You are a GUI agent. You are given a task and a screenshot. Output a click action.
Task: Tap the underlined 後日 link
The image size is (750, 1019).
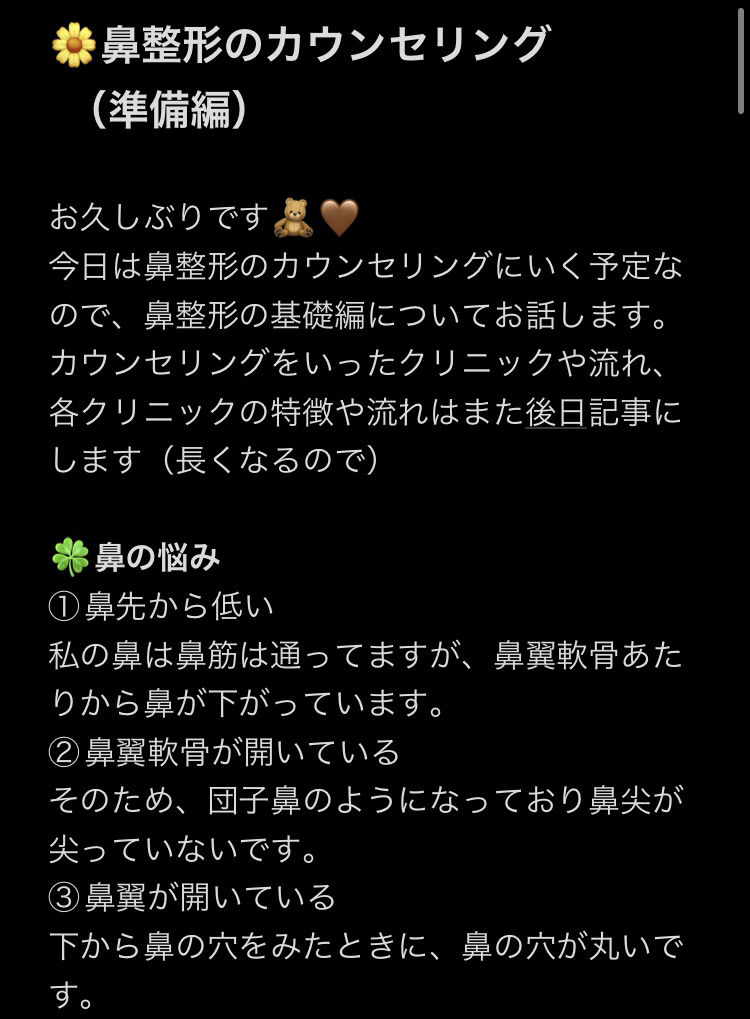click(556, 412)
